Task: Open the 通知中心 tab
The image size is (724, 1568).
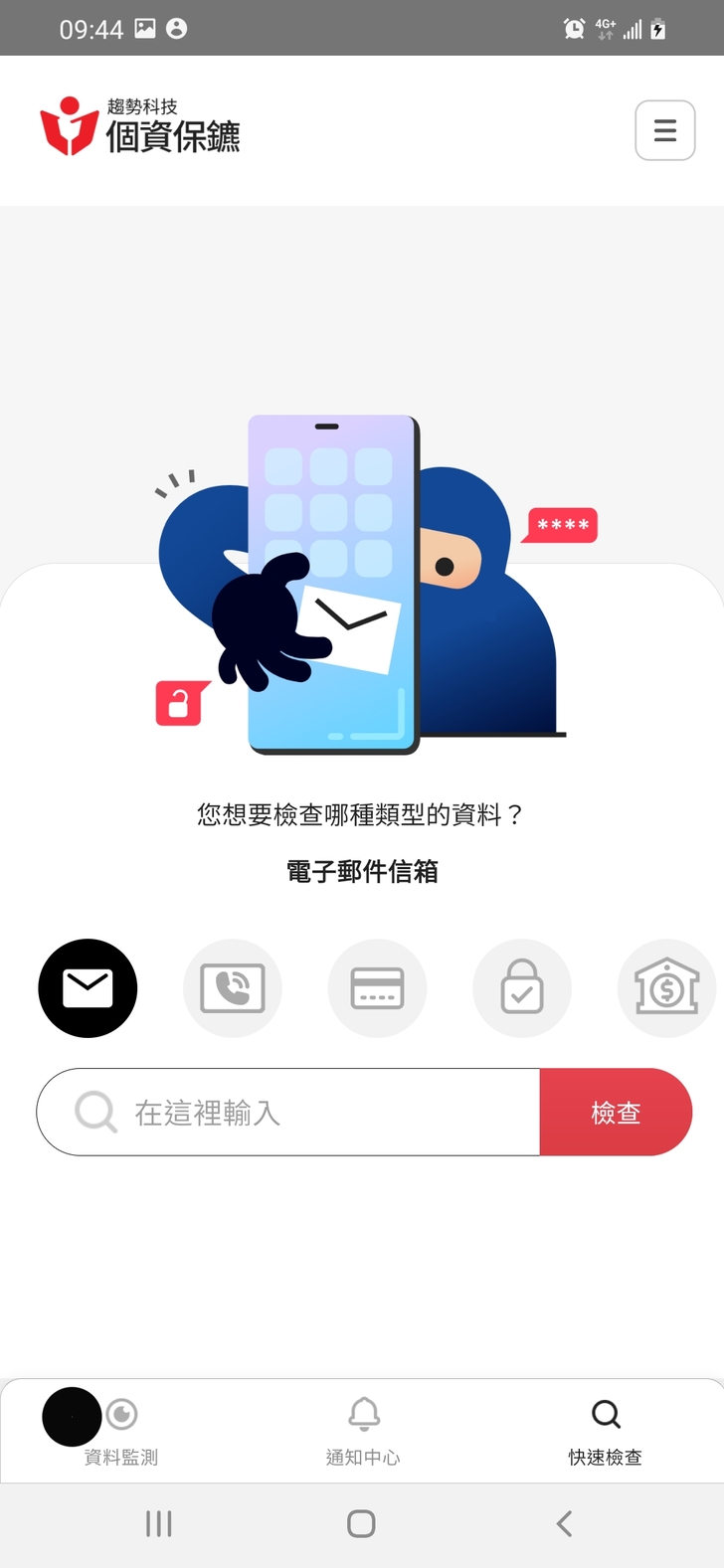Action: [363, 1430]
